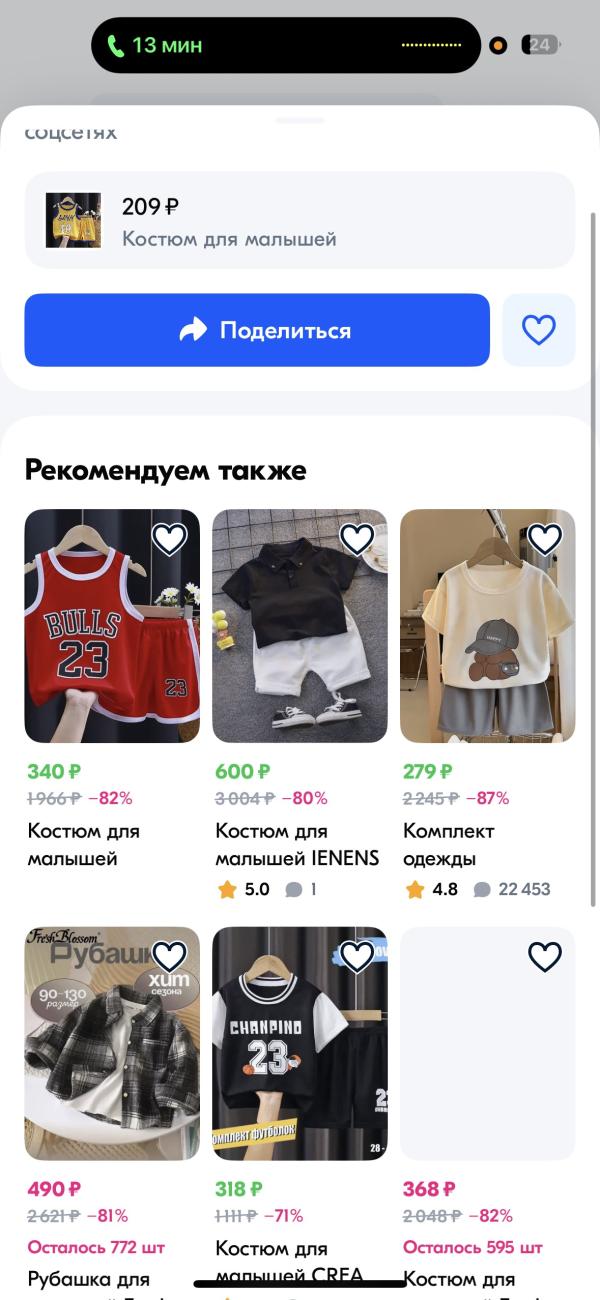This screenshot has width=600, height=1300.
Task: Add the 209 ₽ costume to favorites
Action: 538,330
